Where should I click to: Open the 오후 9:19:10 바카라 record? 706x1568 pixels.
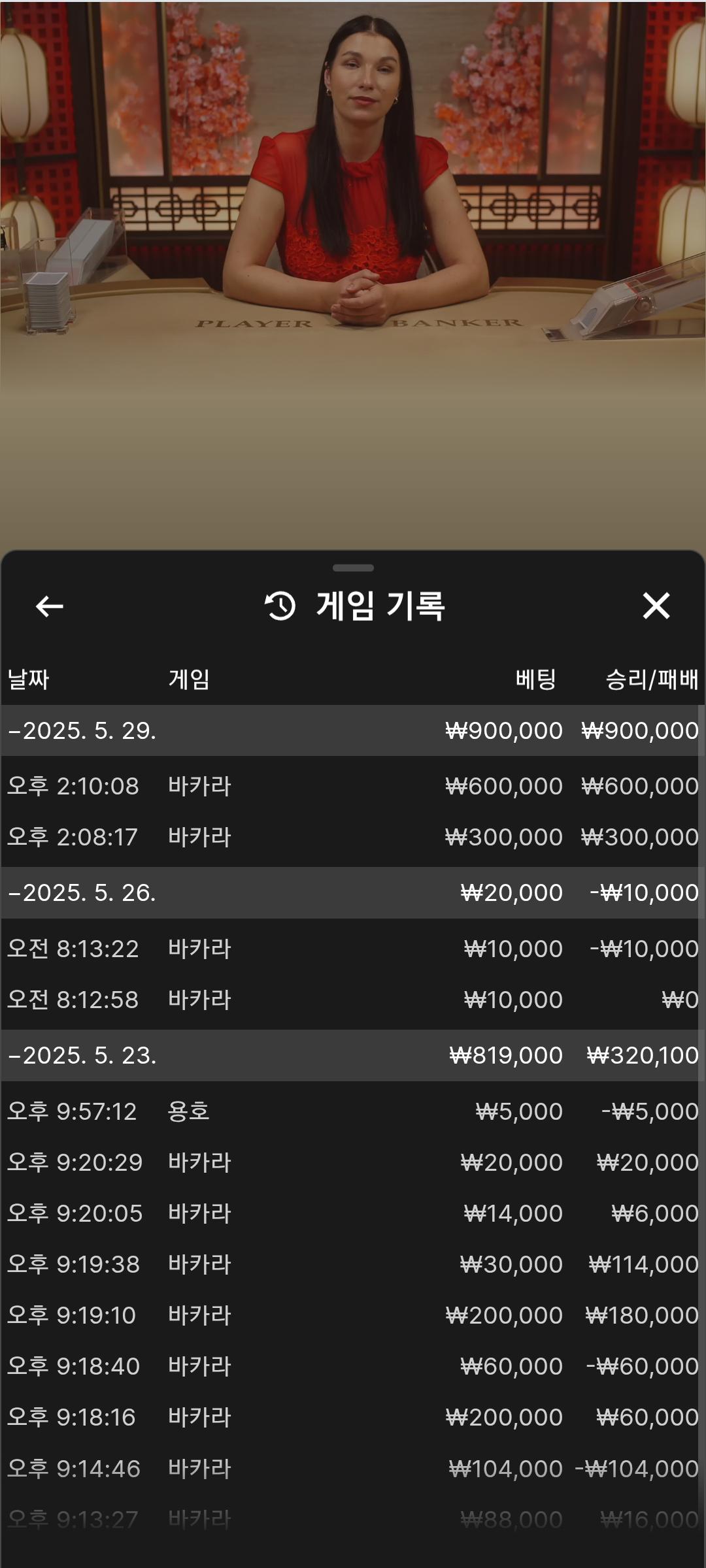click(x=353, y=1315)
